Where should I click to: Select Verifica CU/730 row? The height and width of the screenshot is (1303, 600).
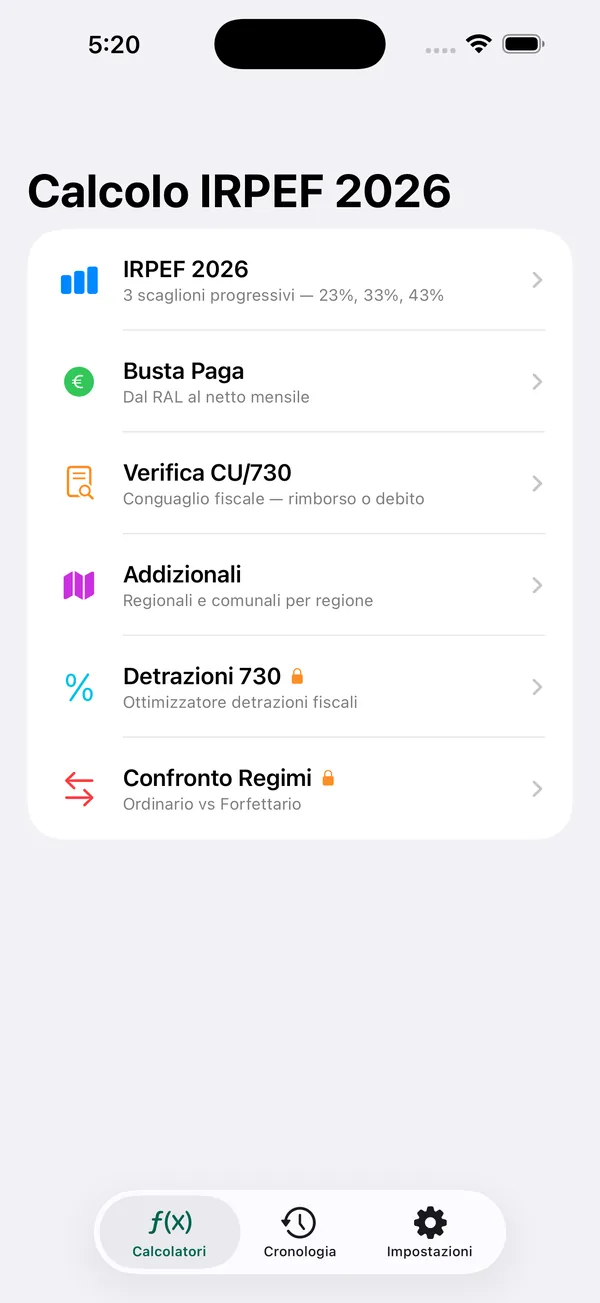pos(300,483)
